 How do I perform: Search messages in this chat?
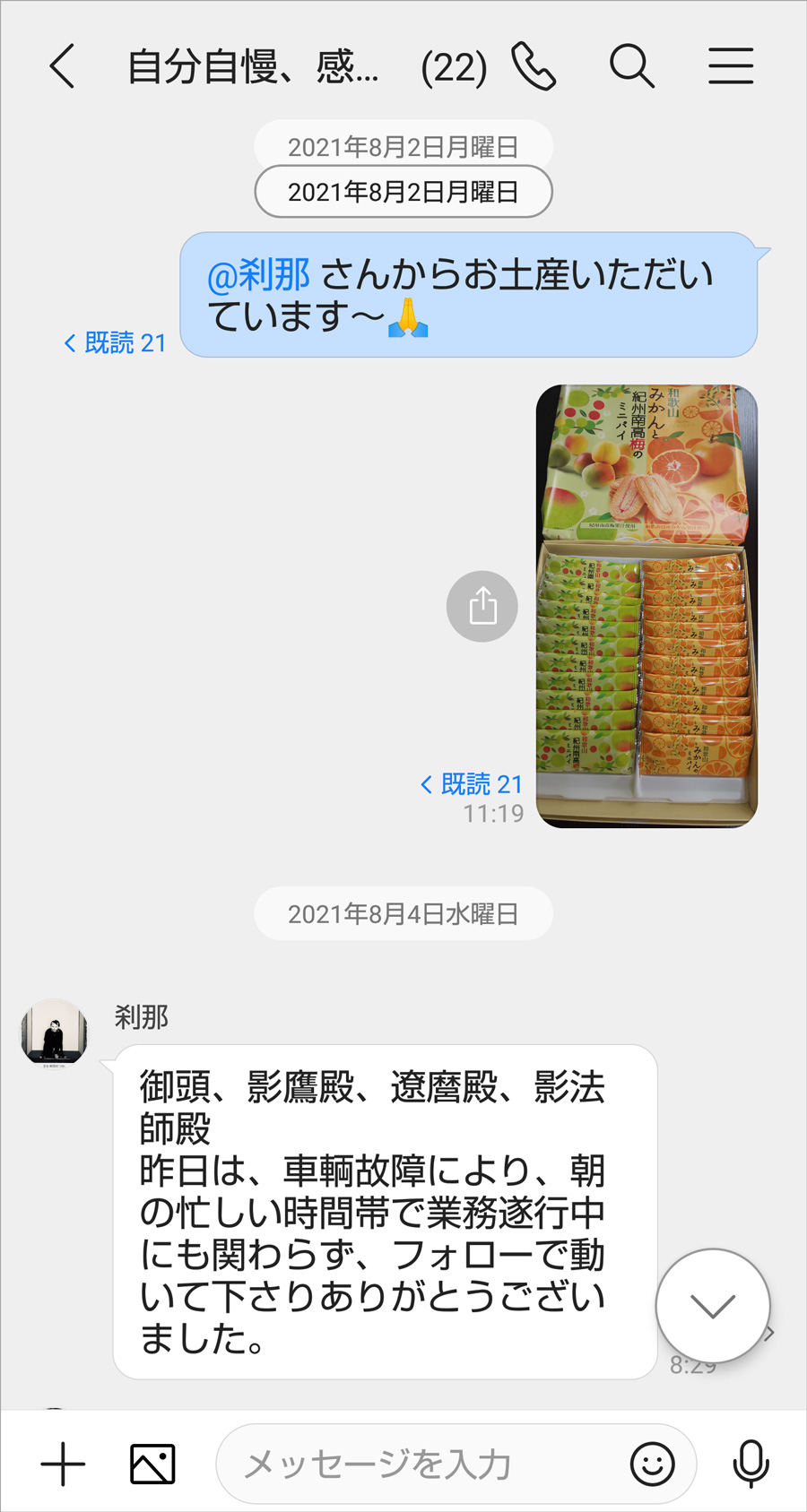(x=631, y=66)
